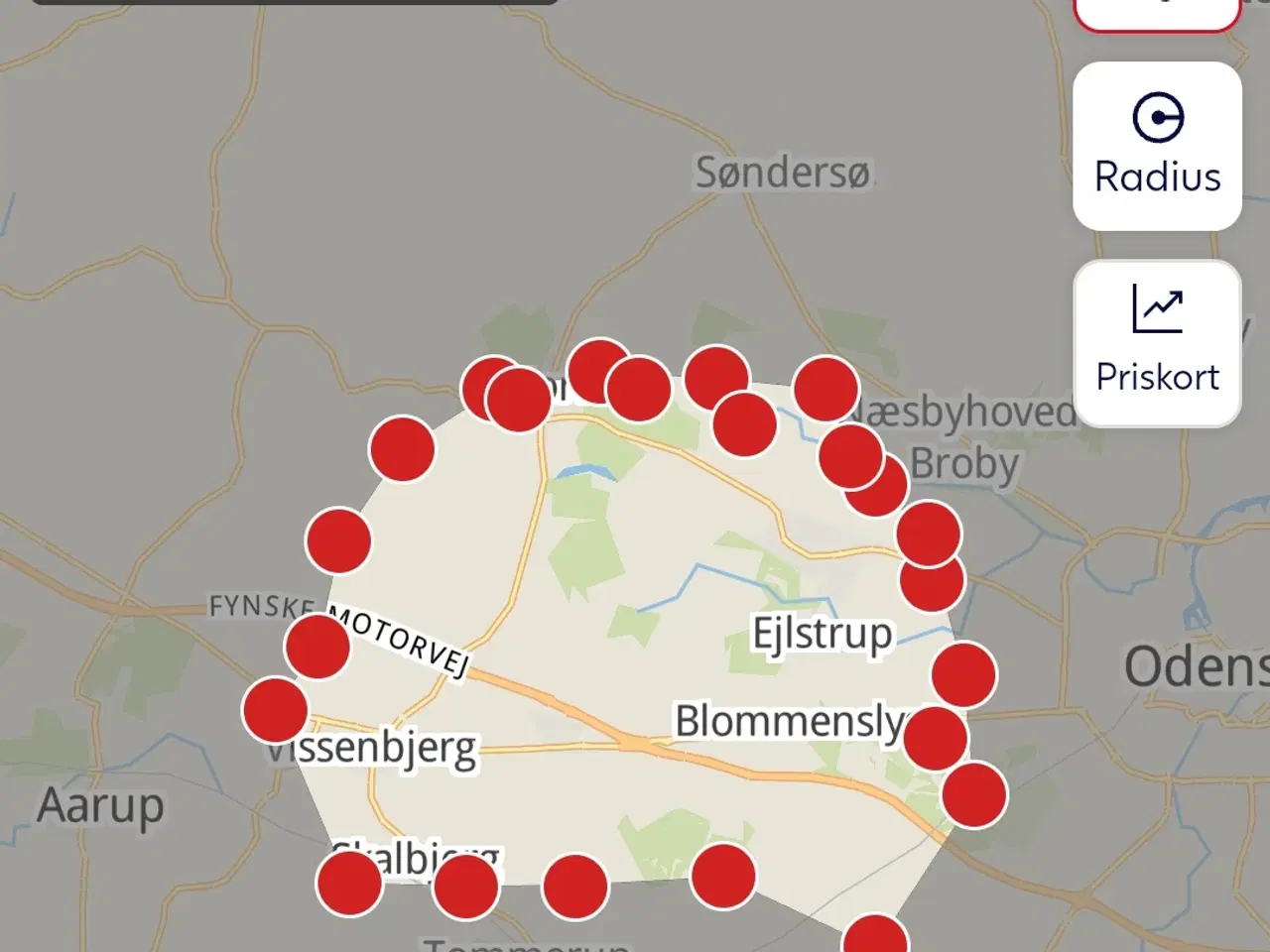The height and width of the screenshot is (952, 1270).
Task: Open the Priskort price map
Action: [1157, 343]
